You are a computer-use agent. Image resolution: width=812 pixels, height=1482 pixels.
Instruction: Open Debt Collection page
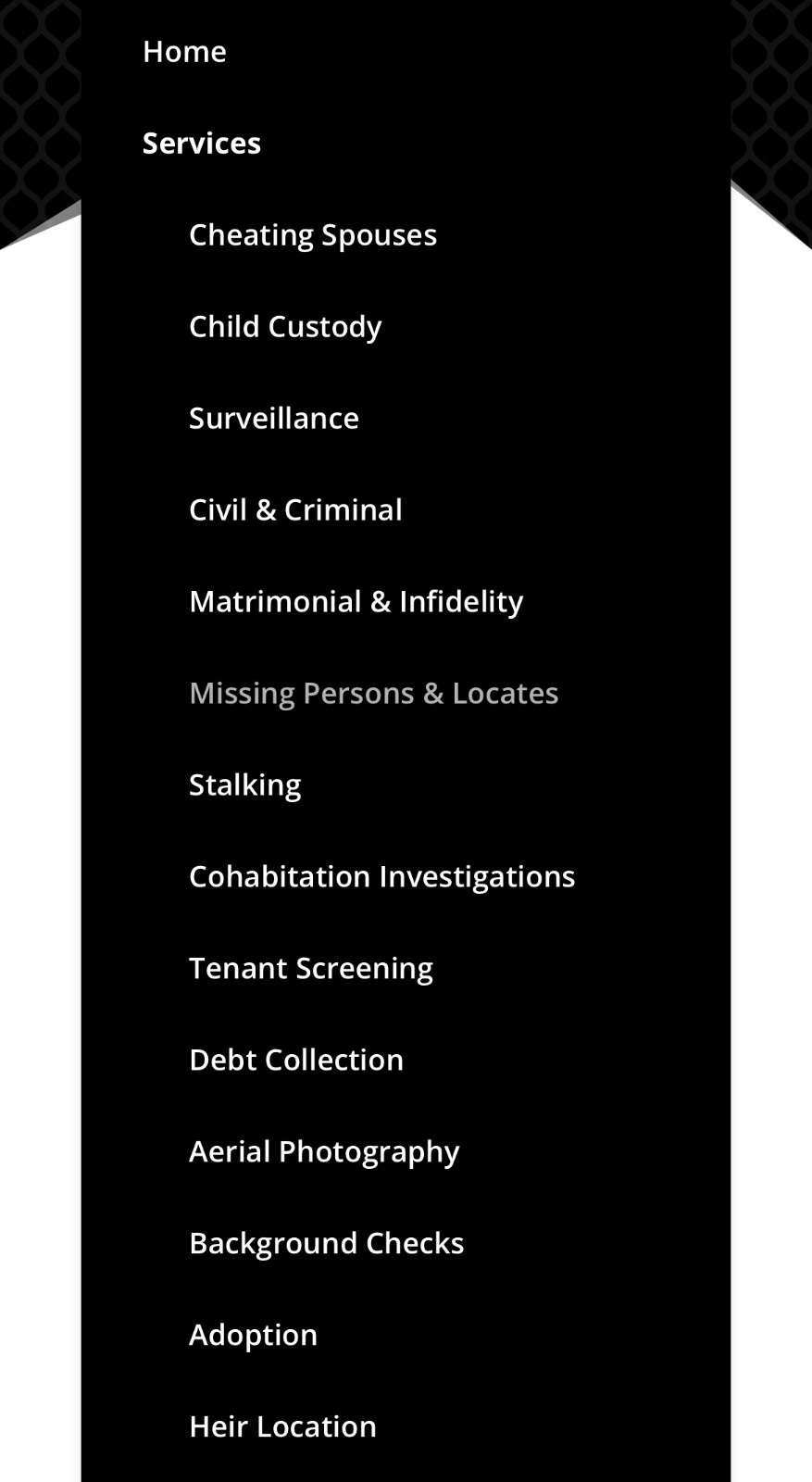click(x=296, y=1061)
